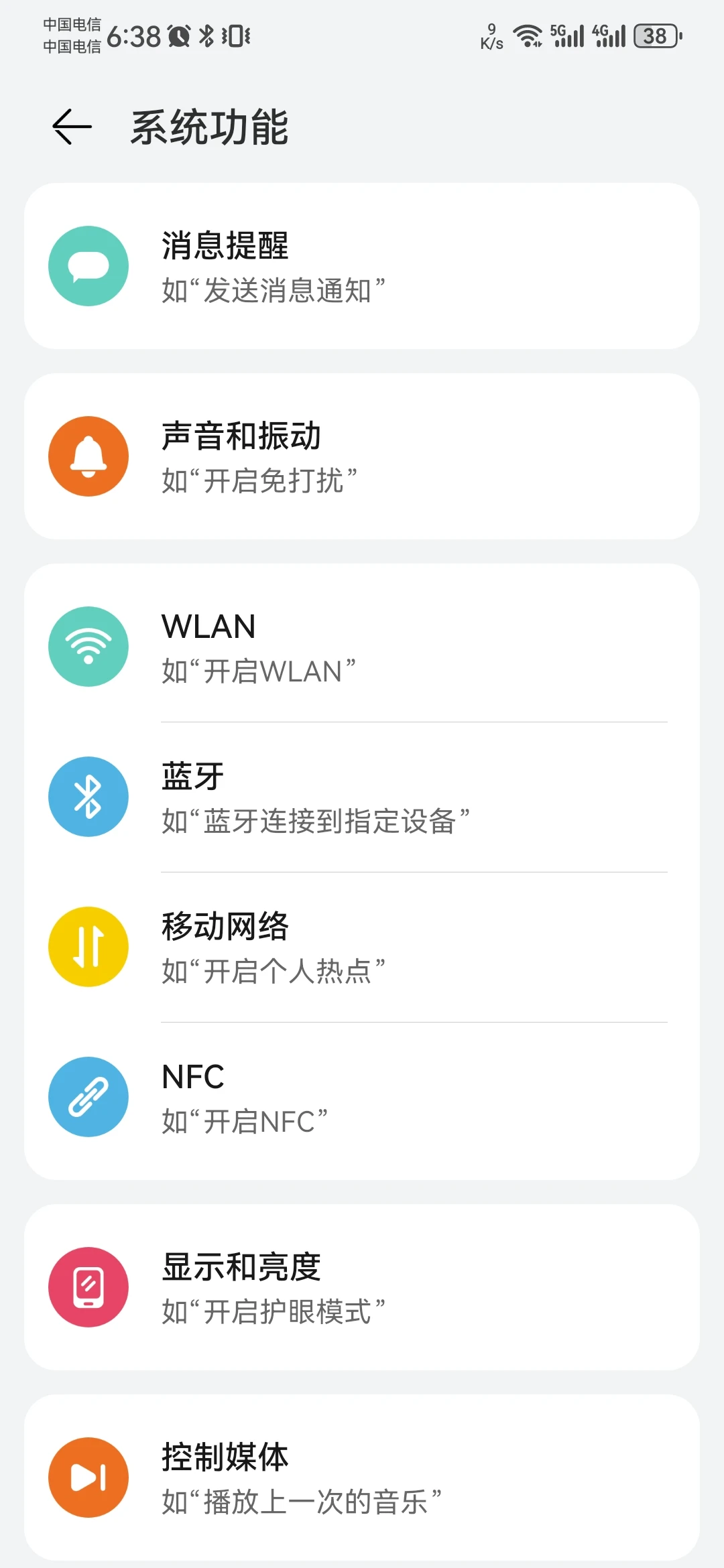The height and width of the screenshot is (1568, 724).
Task: Open 移动网络 settings row
Action: pyautogui.click(x=362, y=947)
